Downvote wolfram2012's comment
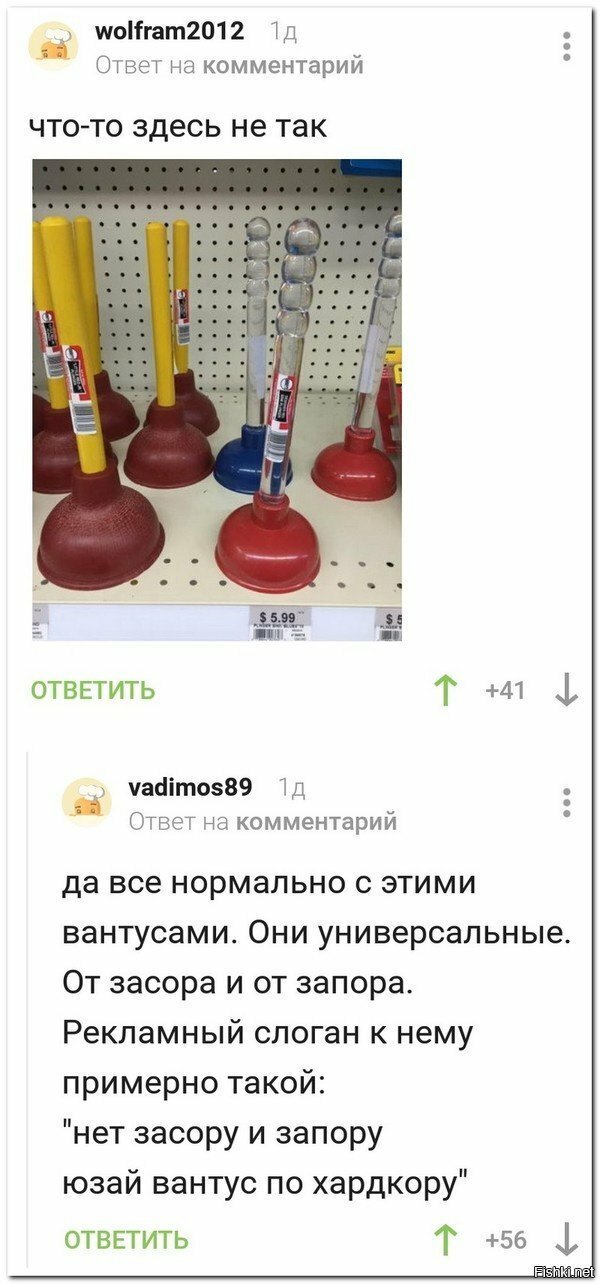The image size is (600, 1284). 566,691
